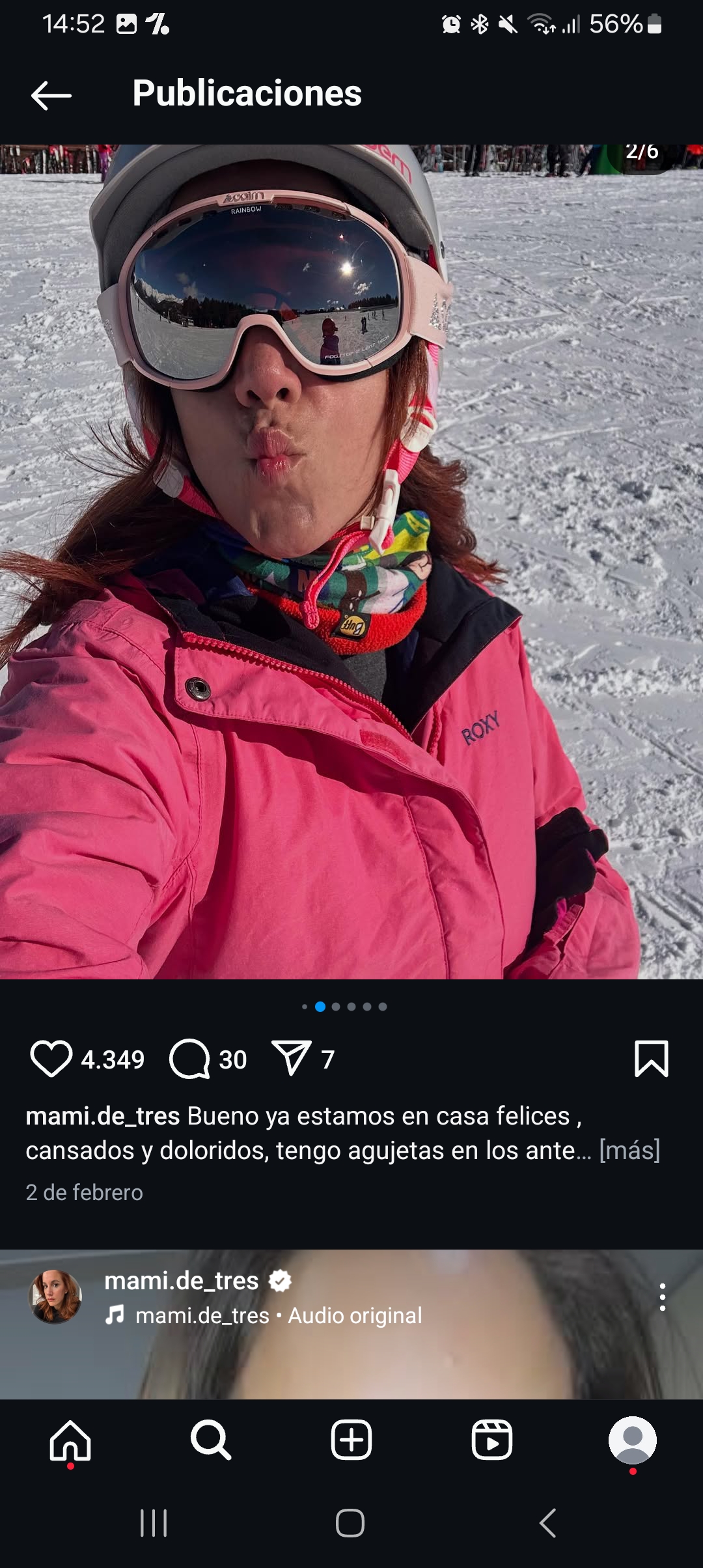Switch to the Search tab

211,1440
